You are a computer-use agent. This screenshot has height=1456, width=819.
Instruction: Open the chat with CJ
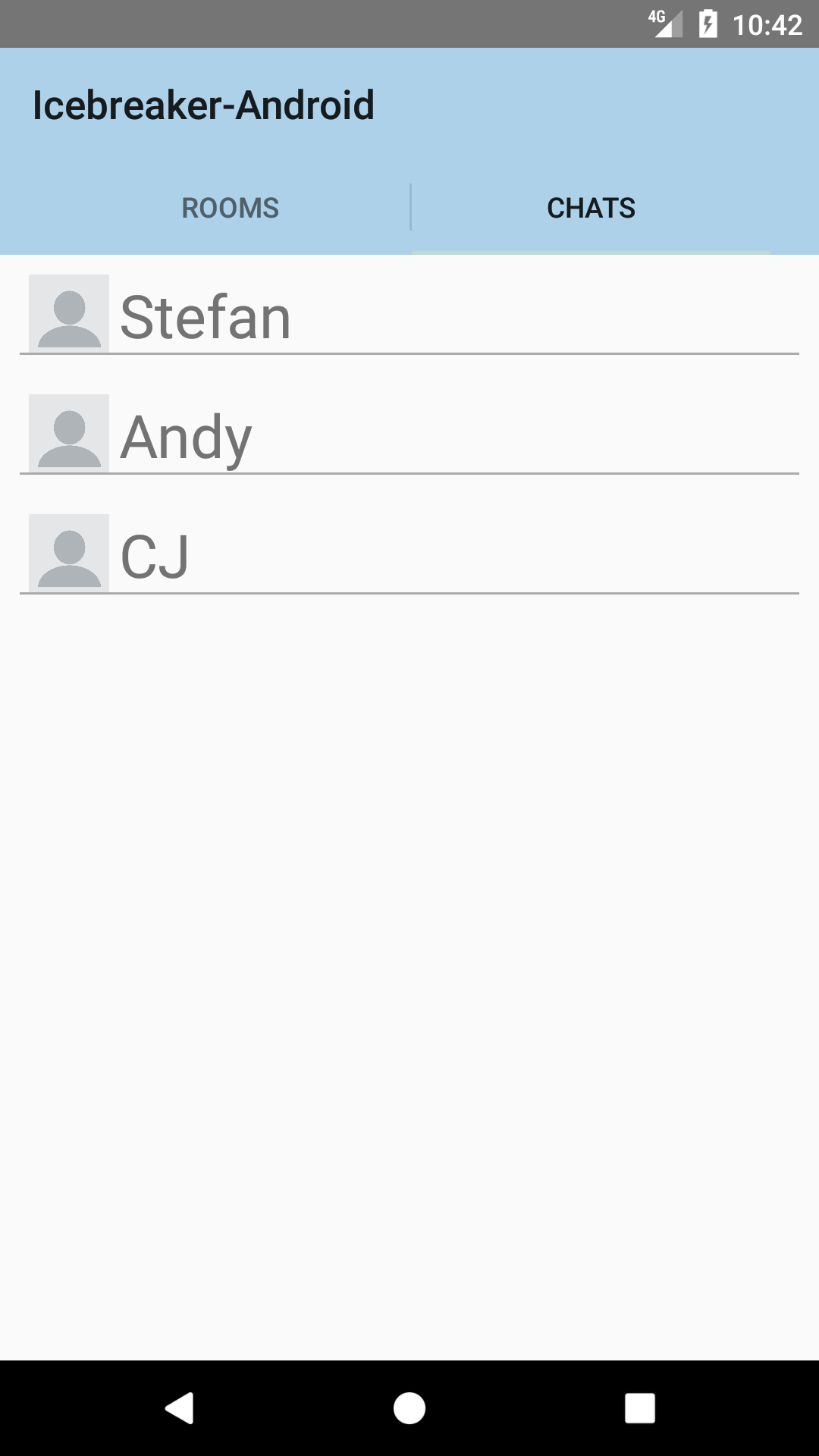click(x=409, y=554)
